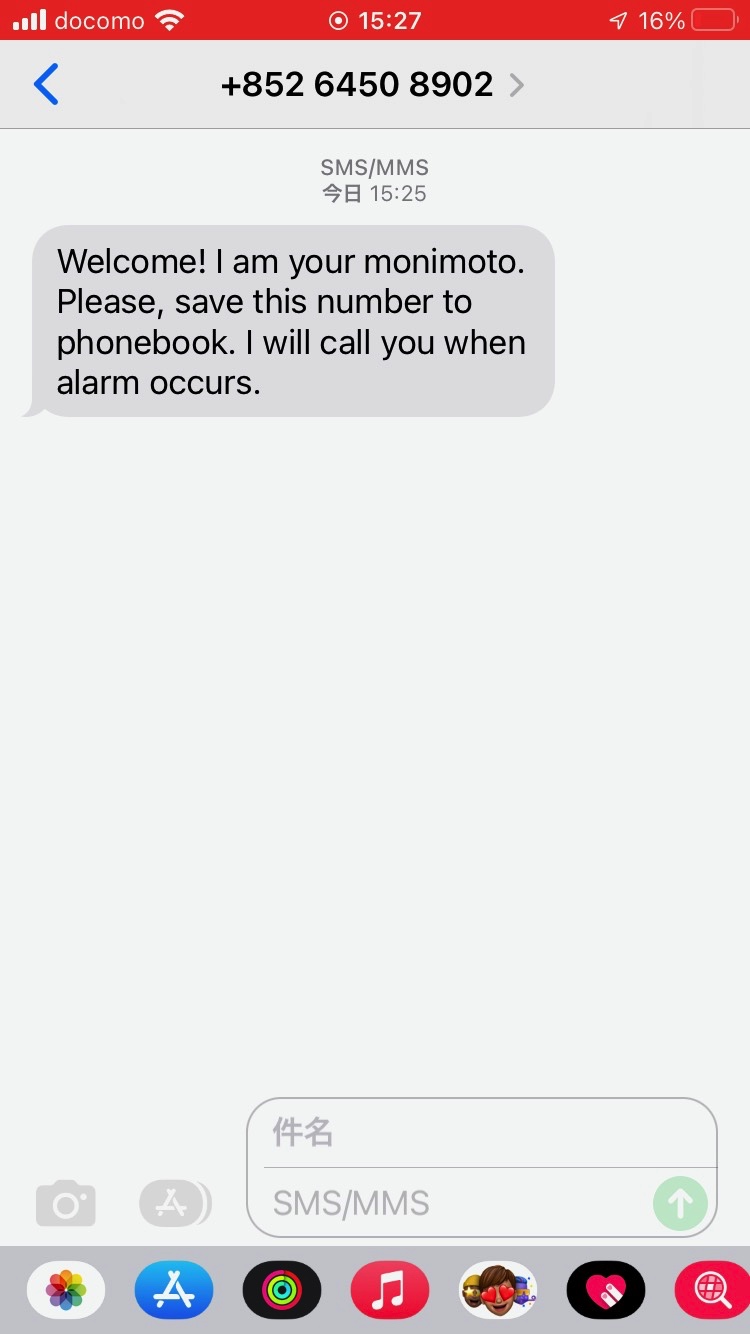Send the message with the green arrow
The image size is (750, 1334).
pos(680,1203)
